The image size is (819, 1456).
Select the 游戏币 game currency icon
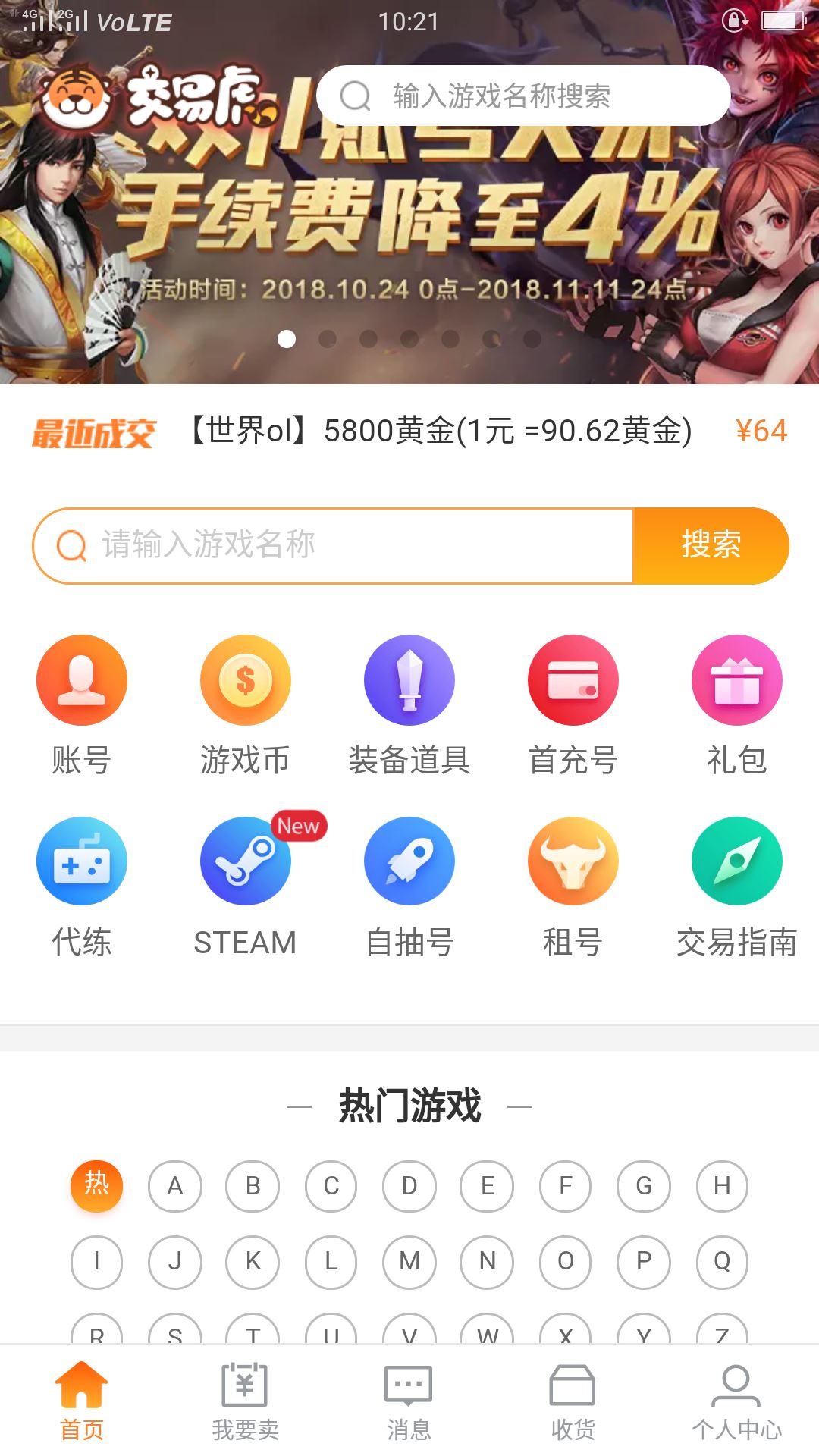(245, 679)
